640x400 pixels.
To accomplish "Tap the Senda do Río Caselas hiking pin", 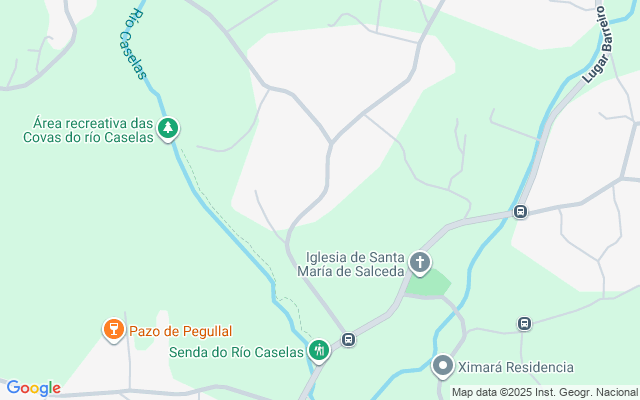I will pos(319,351).
